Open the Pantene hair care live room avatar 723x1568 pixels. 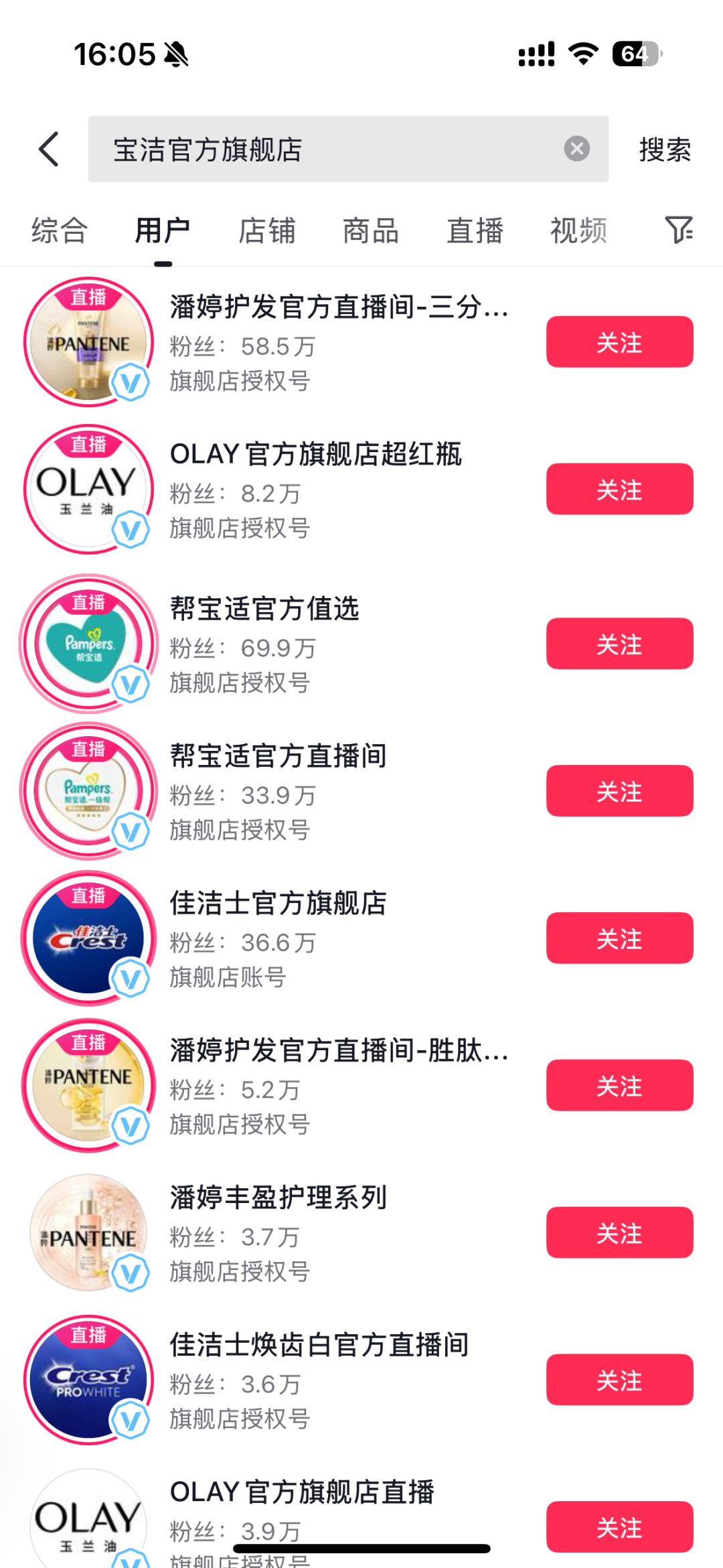click(89, 342)
